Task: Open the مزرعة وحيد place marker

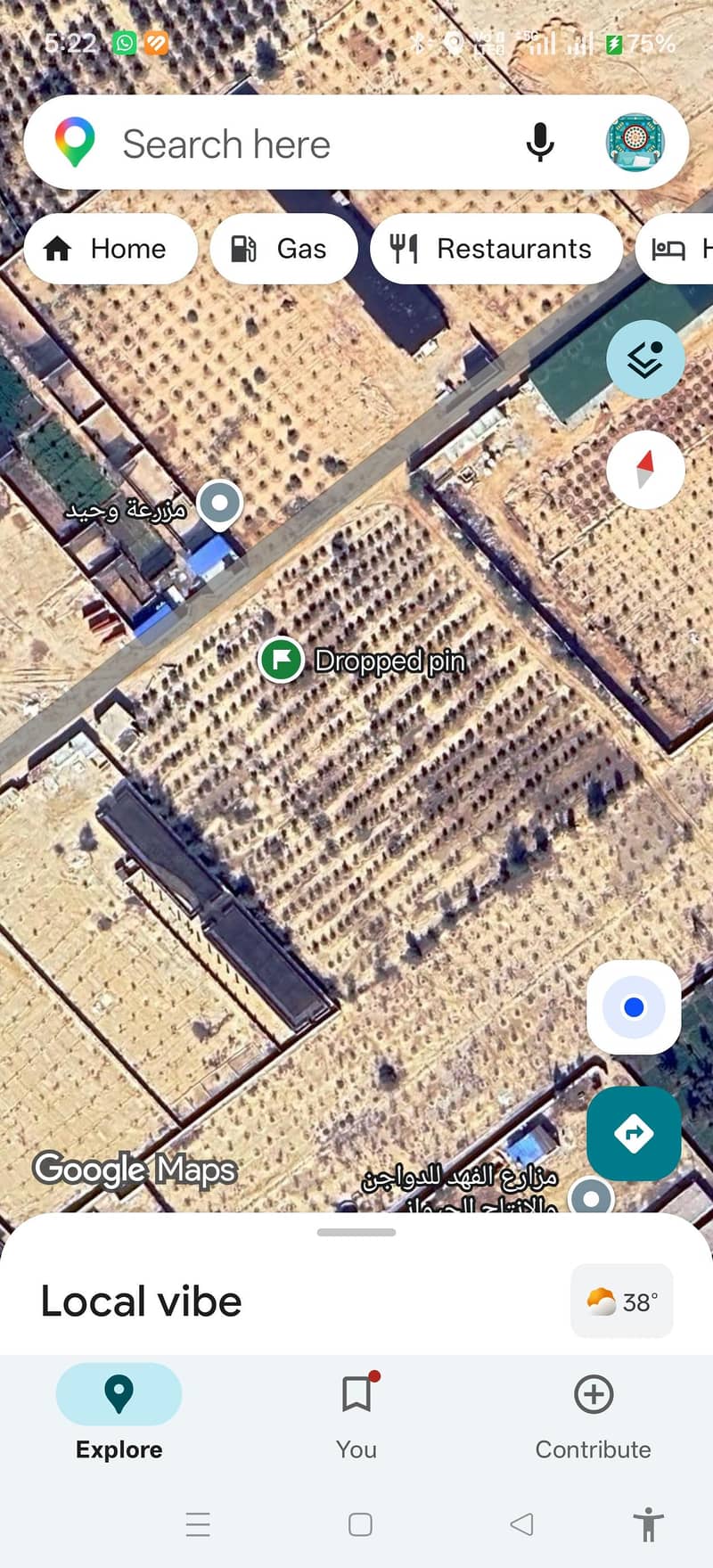Action: (x=219, y=504)
